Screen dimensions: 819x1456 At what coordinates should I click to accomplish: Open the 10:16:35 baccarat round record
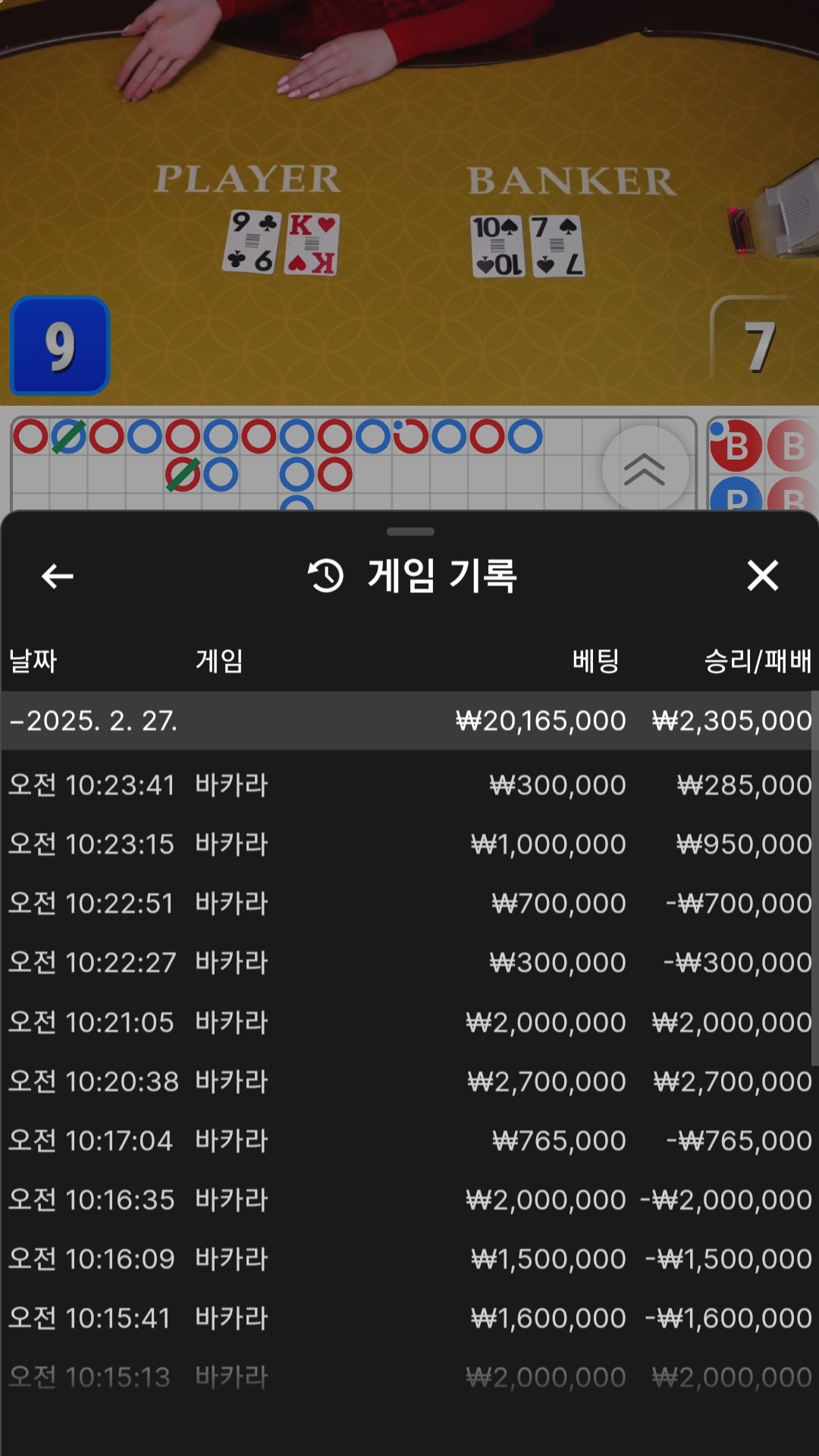[x=409, y=1200]
